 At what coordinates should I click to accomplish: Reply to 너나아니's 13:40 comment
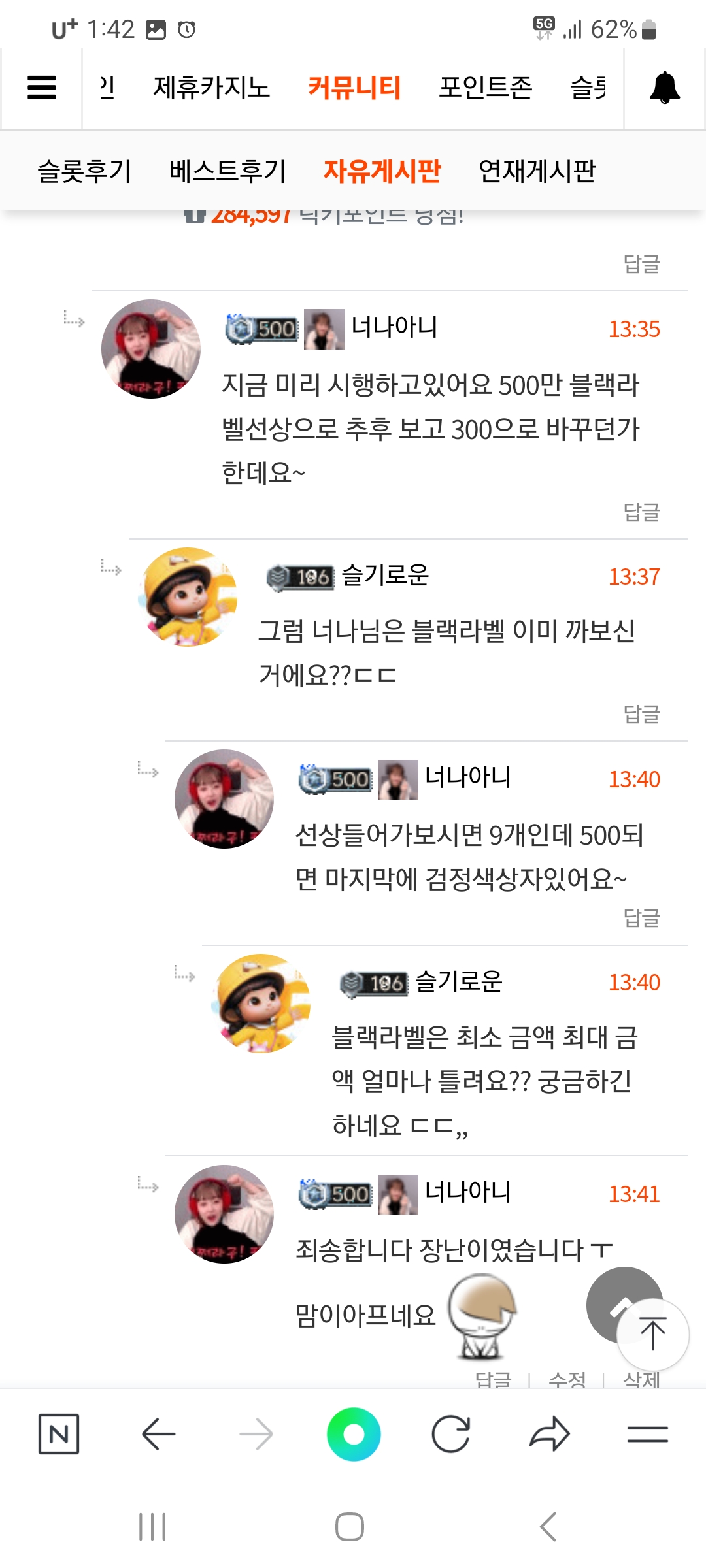tap(641, 917)
